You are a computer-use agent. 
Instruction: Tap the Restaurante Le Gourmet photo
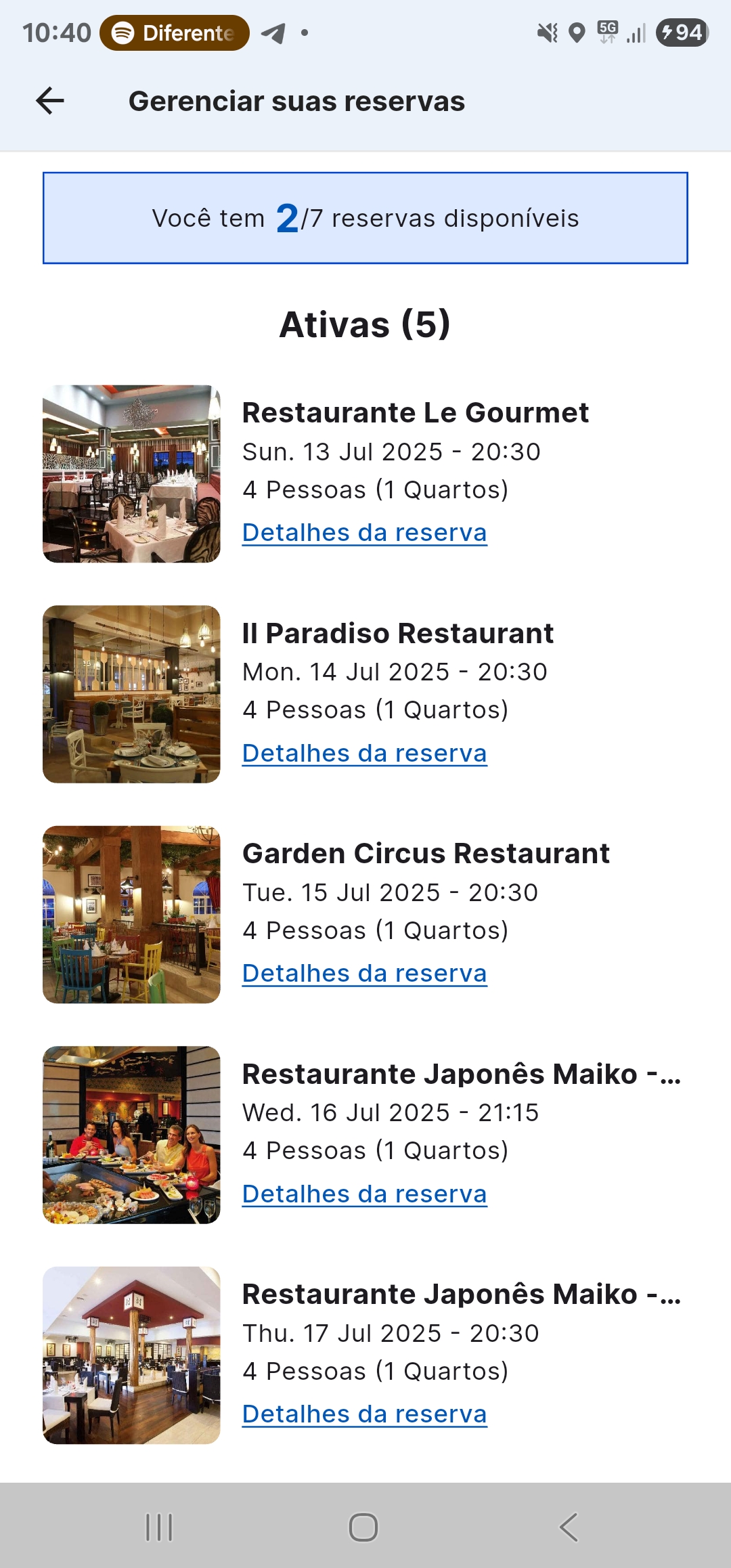click(x=131, y=474)
